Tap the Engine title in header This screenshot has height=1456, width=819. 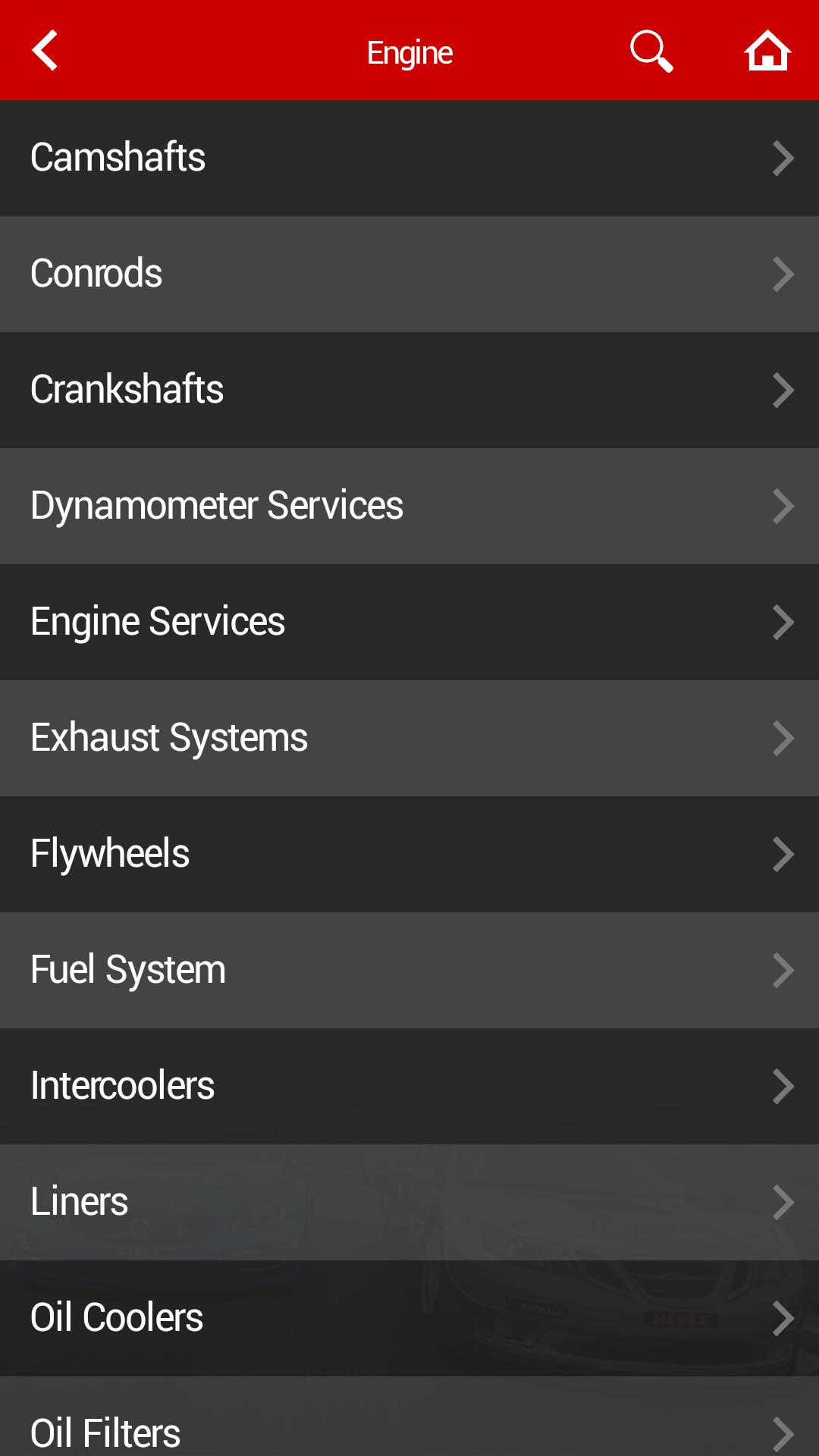[409, 52]
